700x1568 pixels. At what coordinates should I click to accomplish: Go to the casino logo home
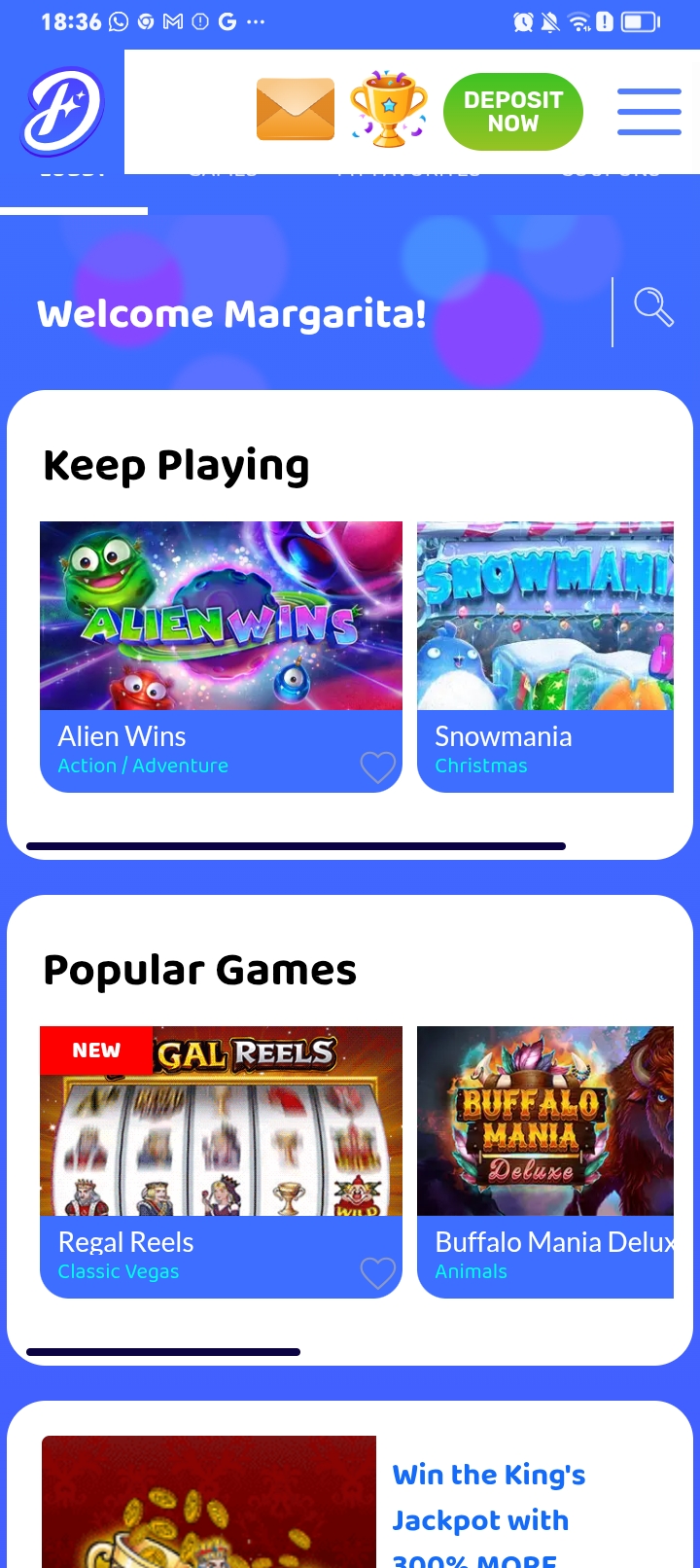pyautogui.click(x=63, y=112)
